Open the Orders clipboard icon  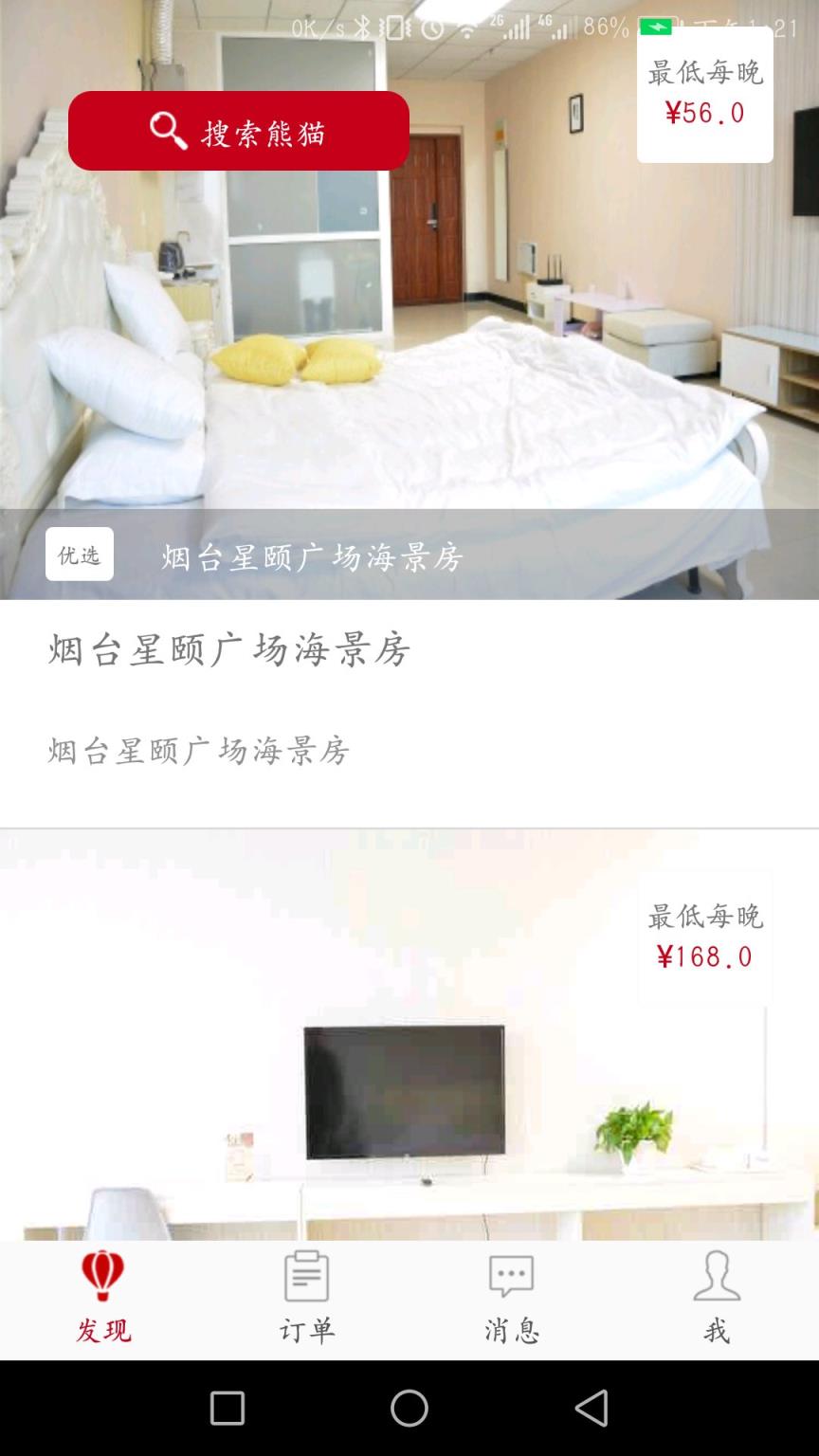pos(303,1275)
